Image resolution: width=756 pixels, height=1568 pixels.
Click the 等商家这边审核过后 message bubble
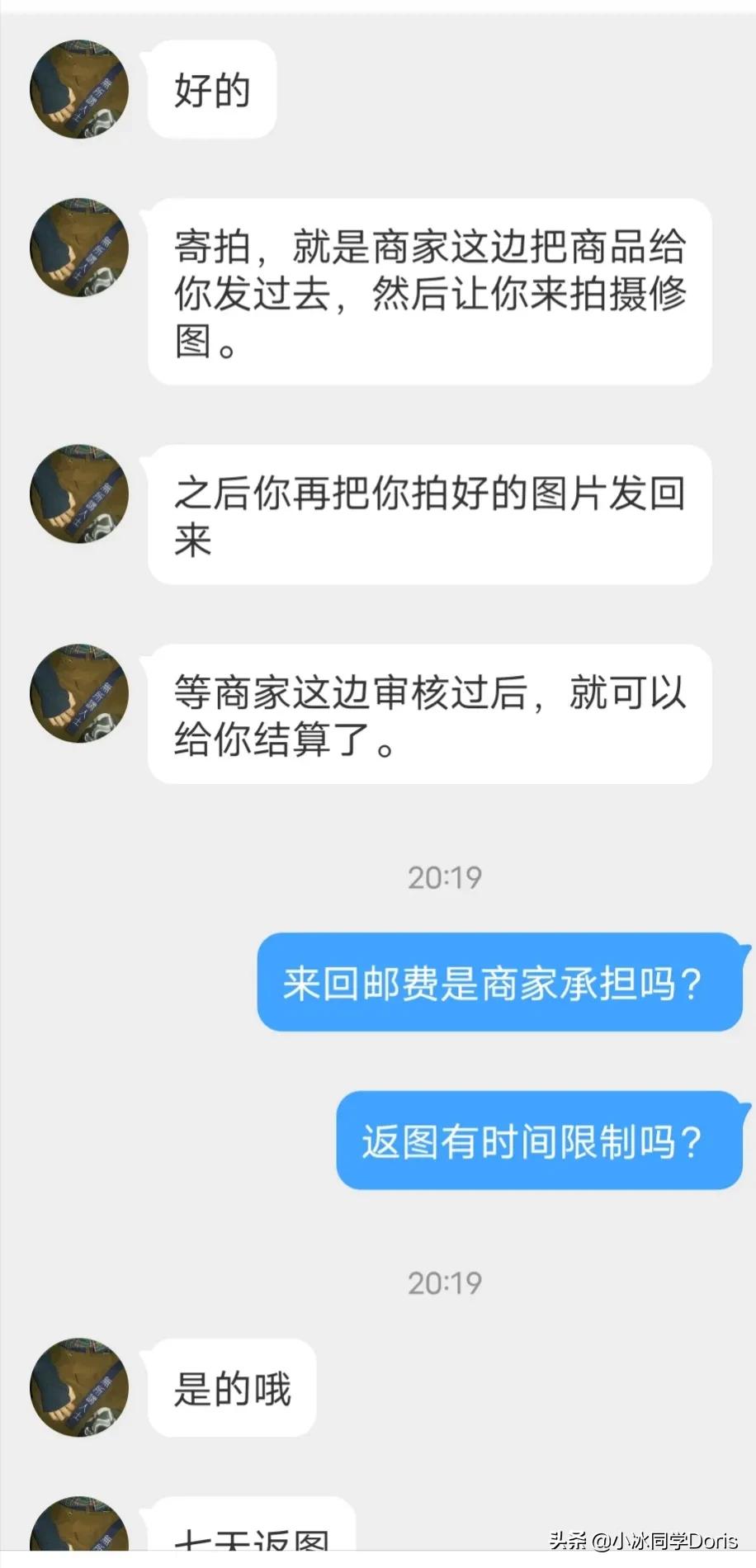pyautogui.click(x=429, y=714)
